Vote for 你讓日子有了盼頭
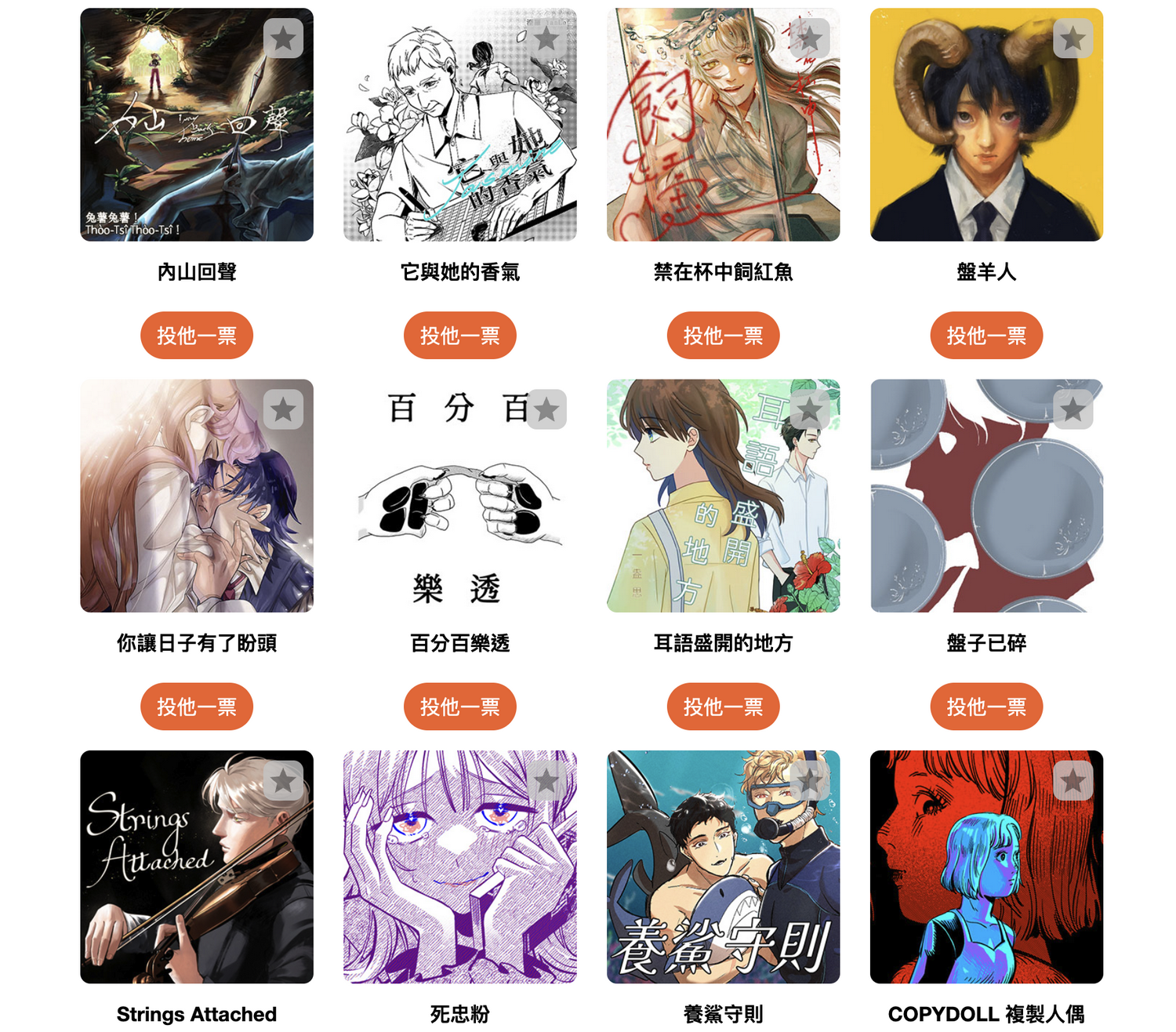 197,707
